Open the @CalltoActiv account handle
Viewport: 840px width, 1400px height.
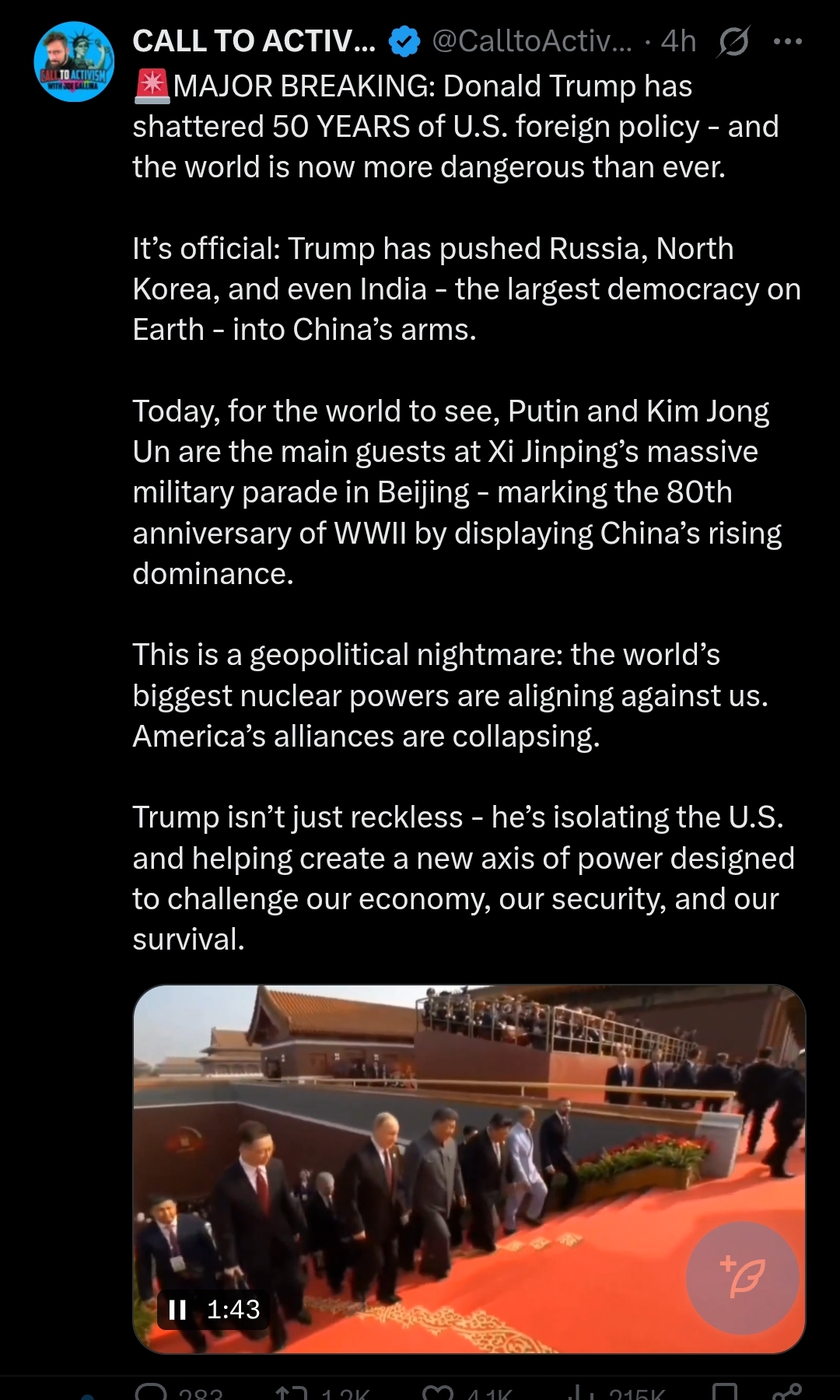point(532,41)
